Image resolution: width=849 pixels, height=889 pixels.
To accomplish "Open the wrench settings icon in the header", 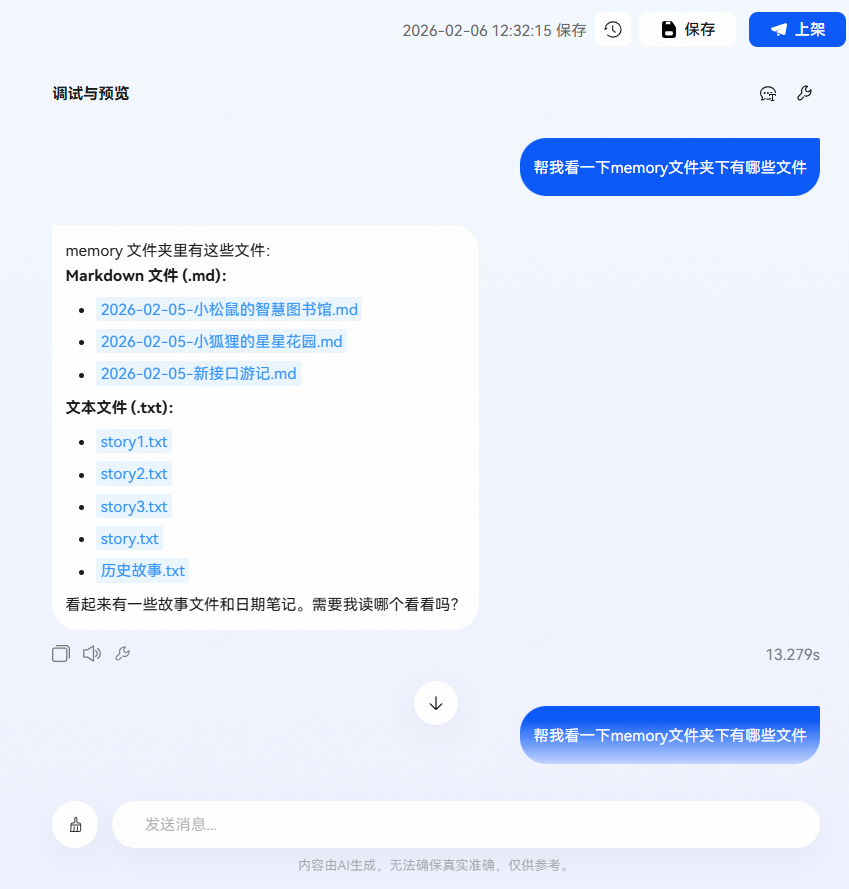I will 804,93.
